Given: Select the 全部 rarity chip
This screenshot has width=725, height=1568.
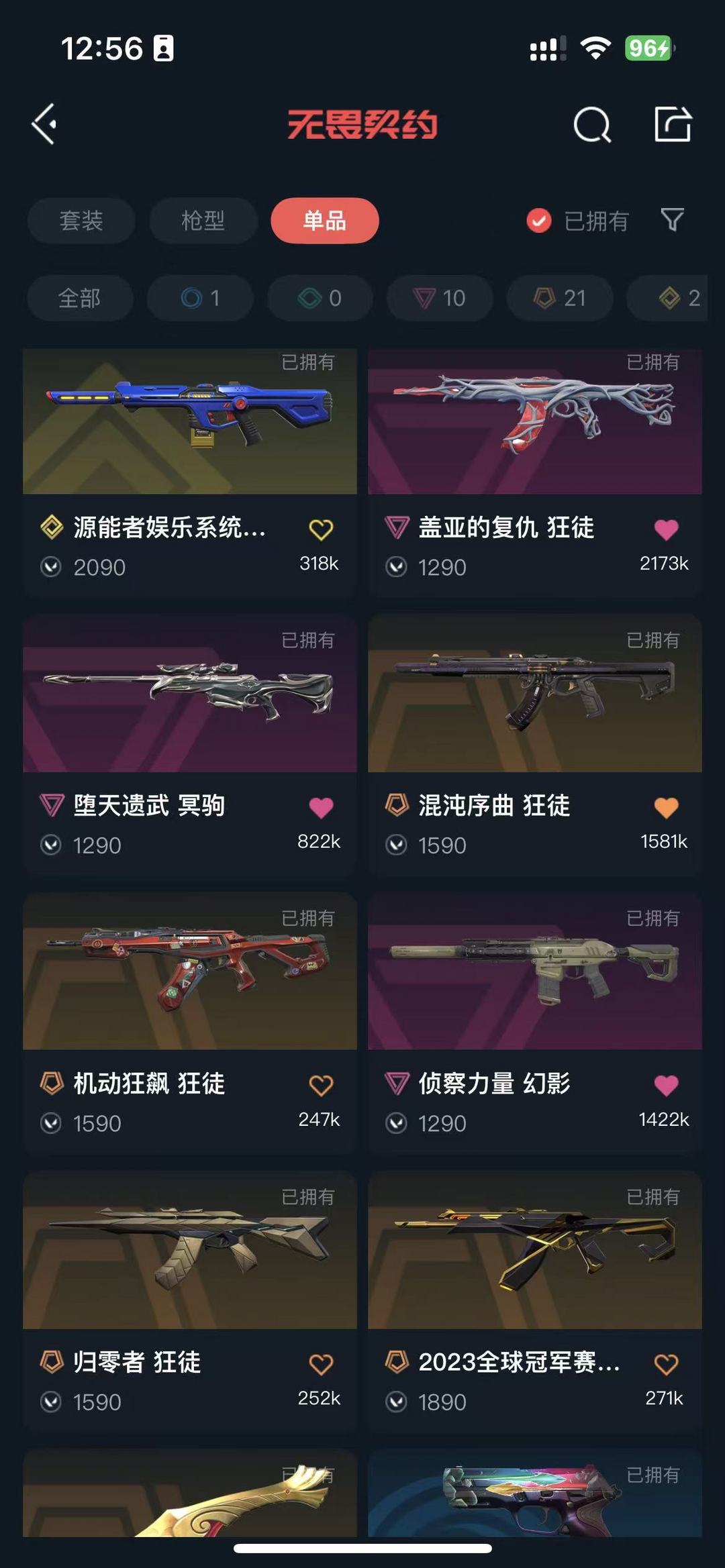Looking at the screenshot, I should click(x=80, y=298).
